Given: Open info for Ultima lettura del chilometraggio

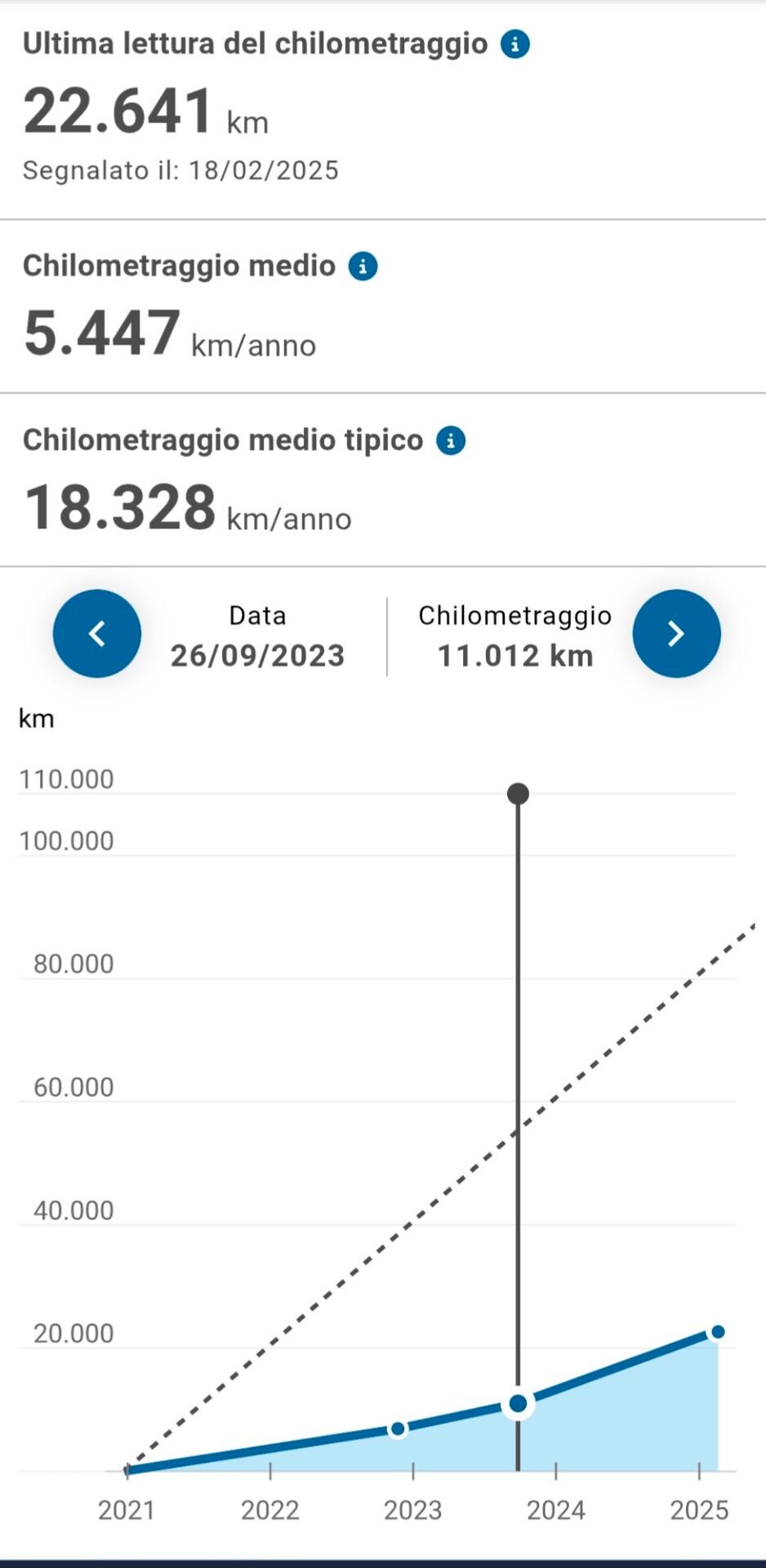Looking at the screenshot, I should (514, 44).
